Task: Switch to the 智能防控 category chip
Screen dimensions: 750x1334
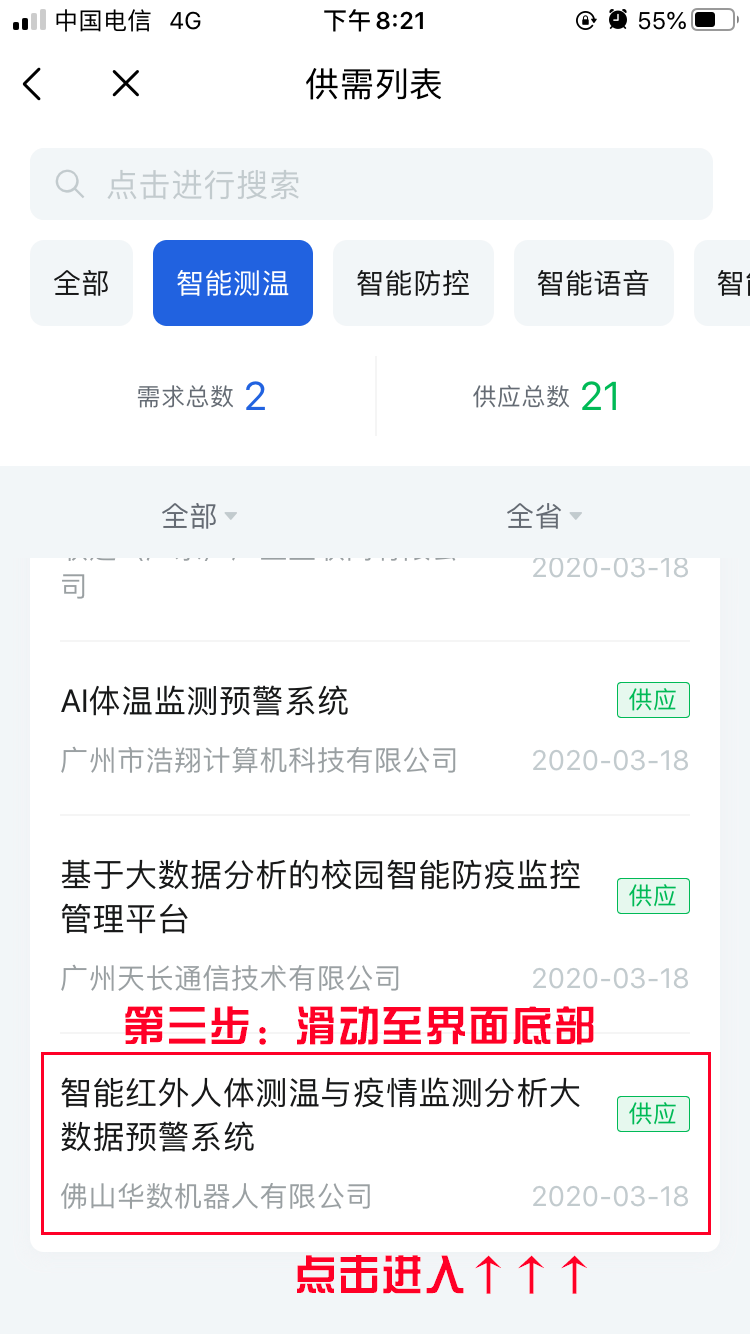Action: click(x=413, y=283)
